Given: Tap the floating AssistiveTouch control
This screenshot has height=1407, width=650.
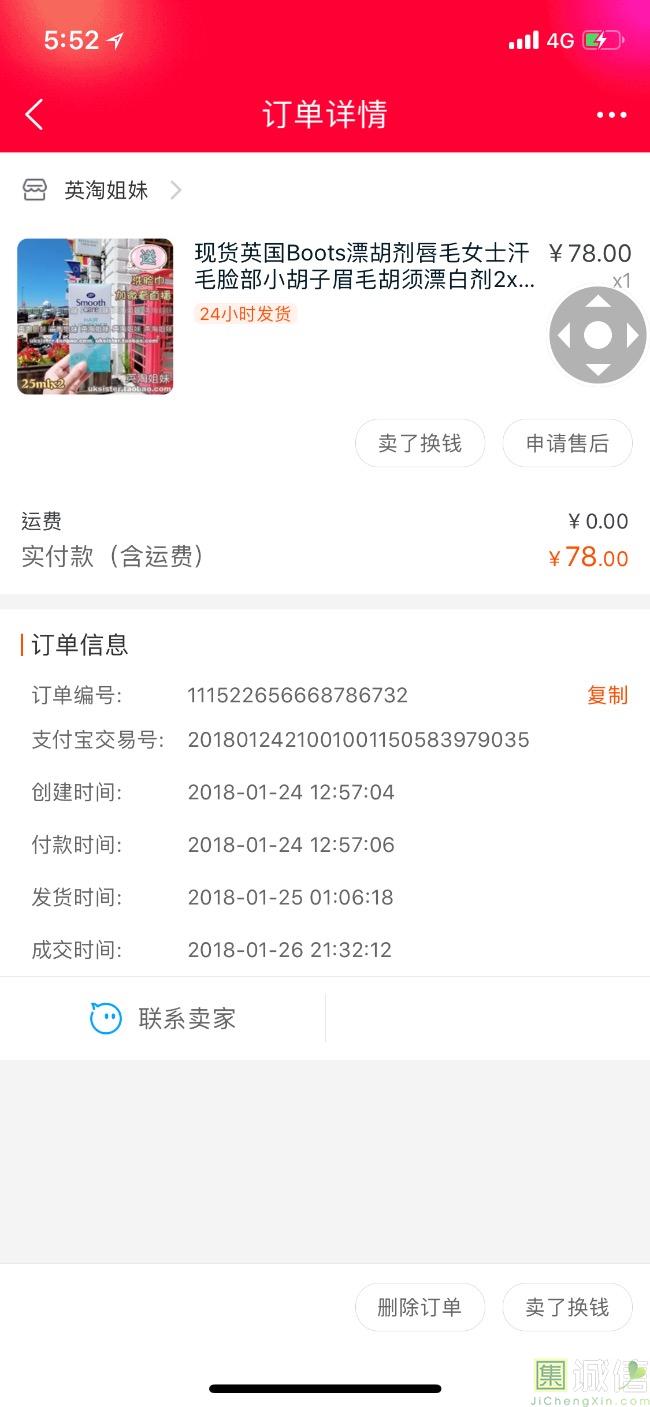Looking at the screenshot, I should pos(597,335).
